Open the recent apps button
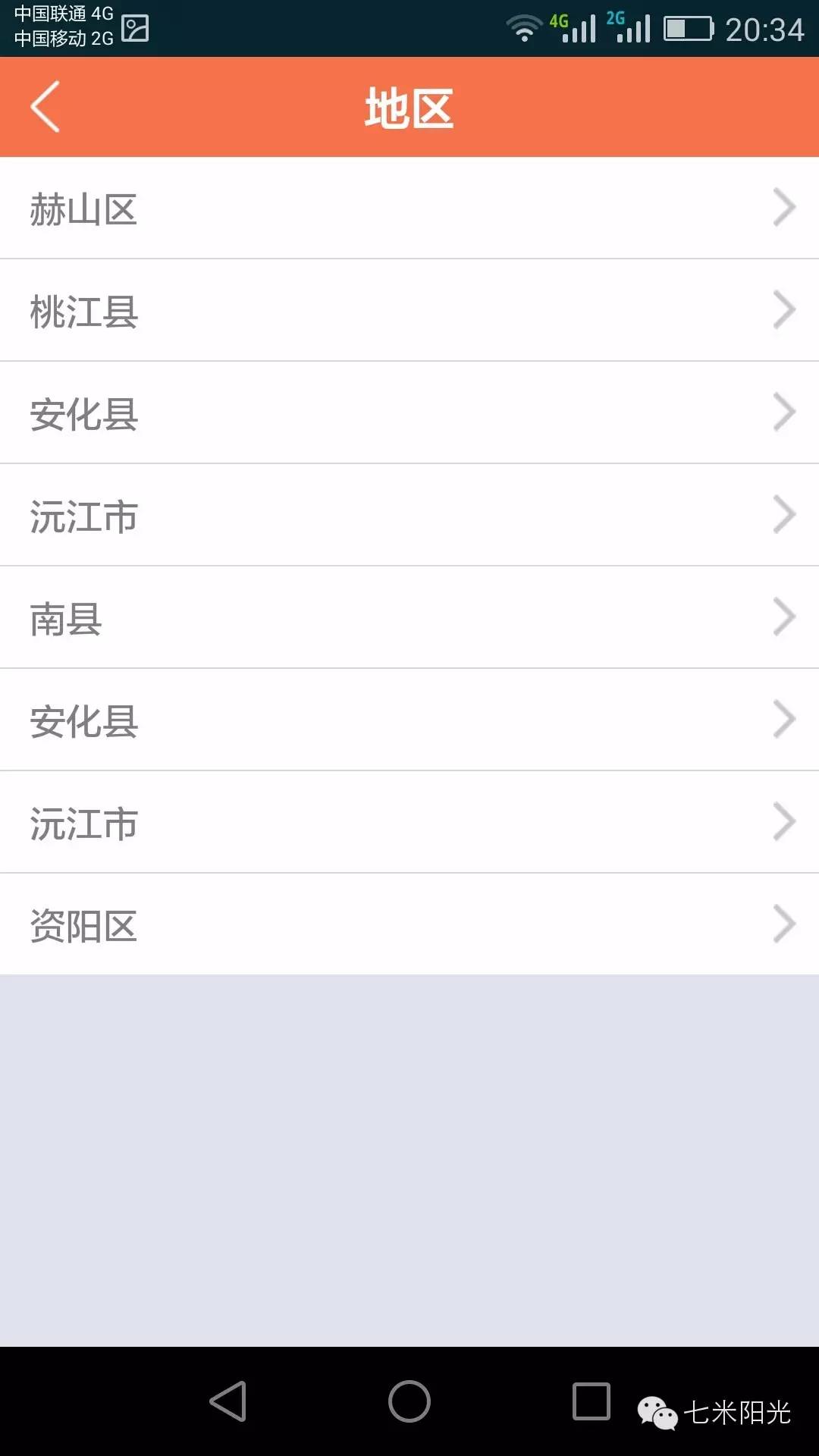The image size is (819, 1456). [x=591, y=1401]
